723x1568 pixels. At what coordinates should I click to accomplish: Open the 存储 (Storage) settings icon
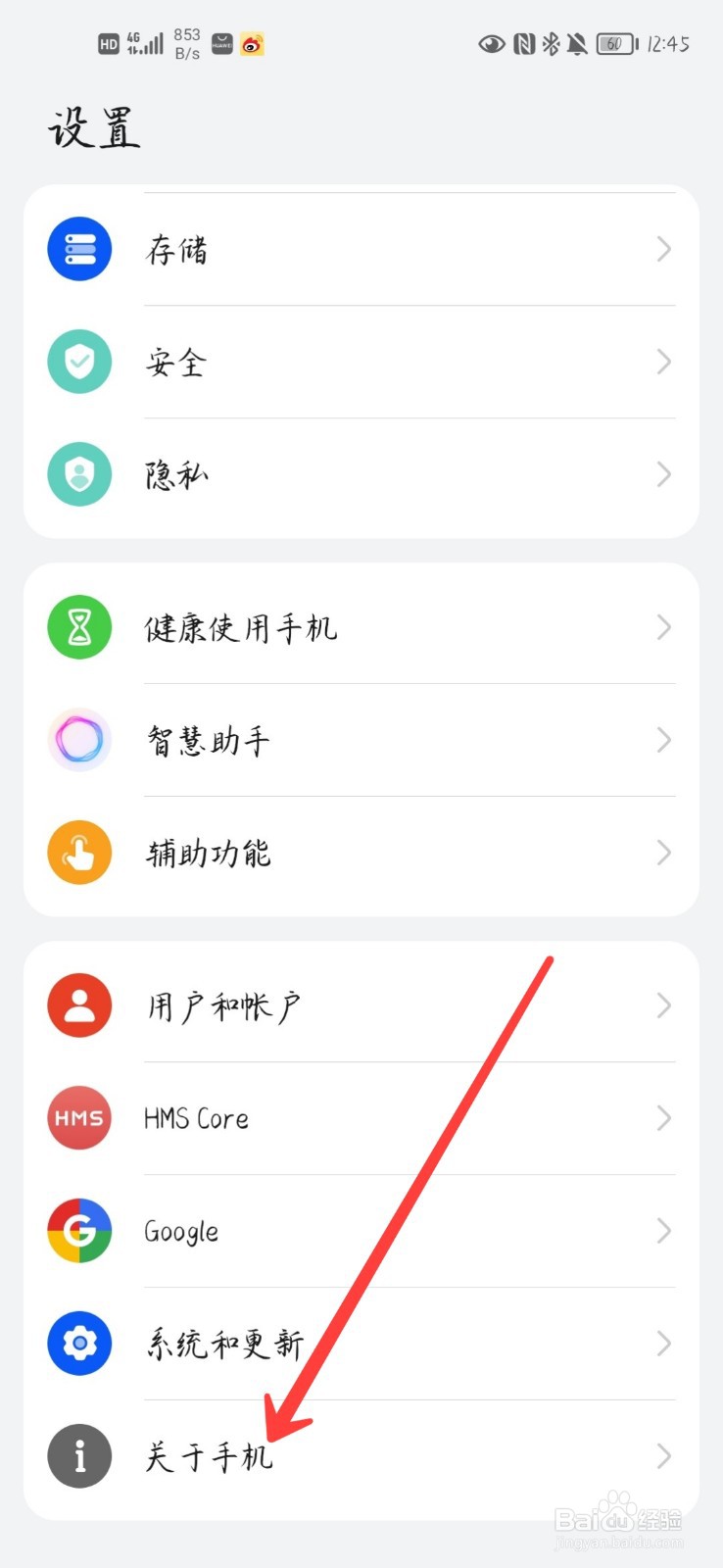coord(79,249)
